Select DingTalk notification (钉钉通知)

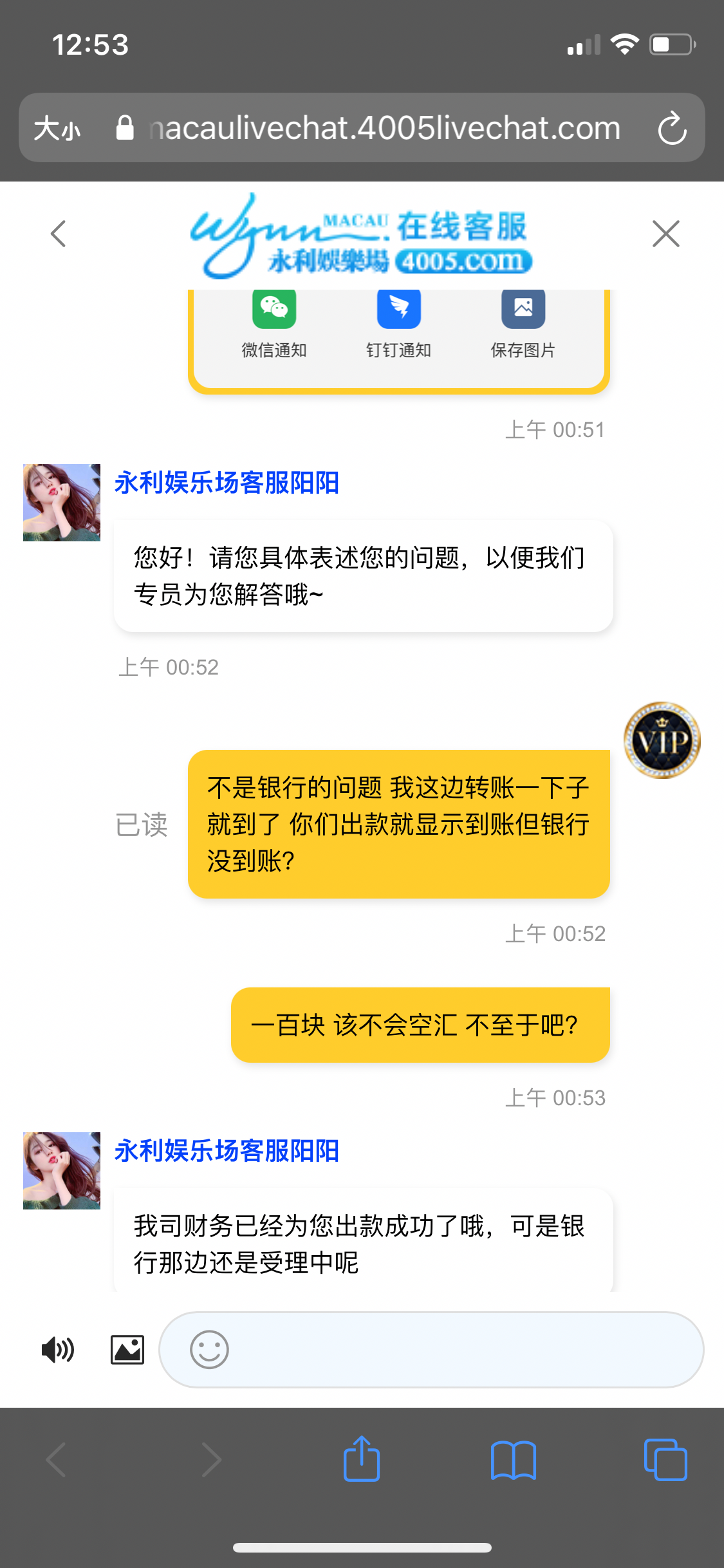[x=398, y=322]
